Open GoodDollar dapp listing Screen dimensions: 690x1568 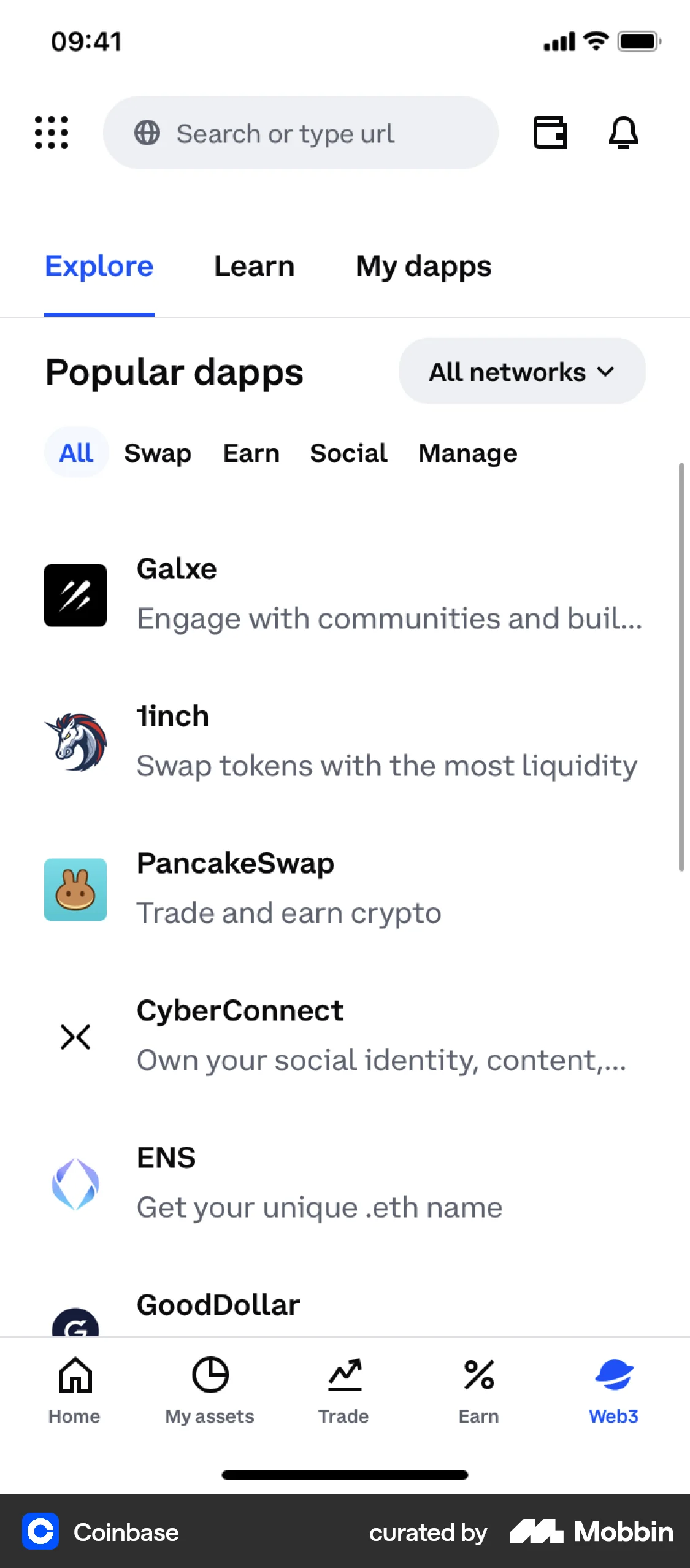[218, 1304]
